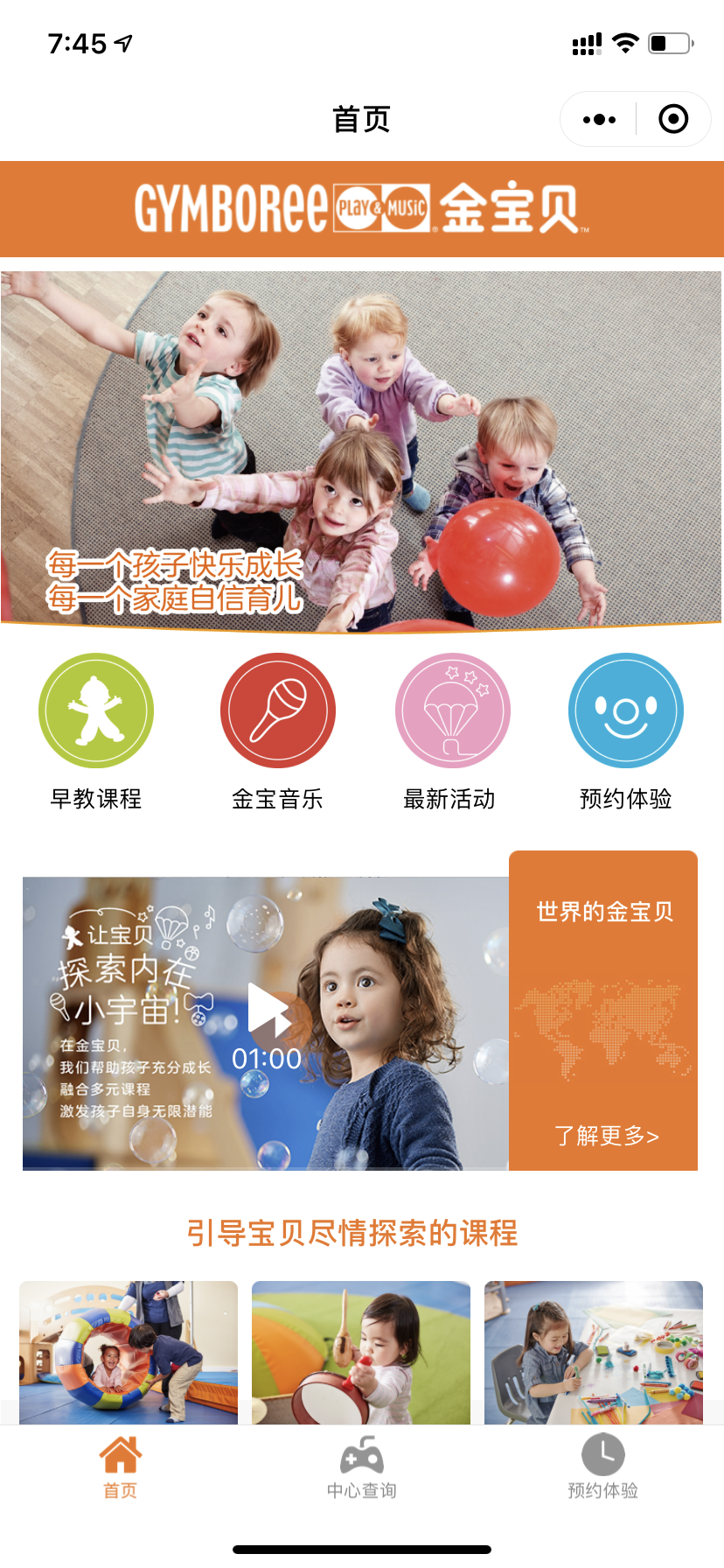View 最新活动 latest events

click(452, 710)
